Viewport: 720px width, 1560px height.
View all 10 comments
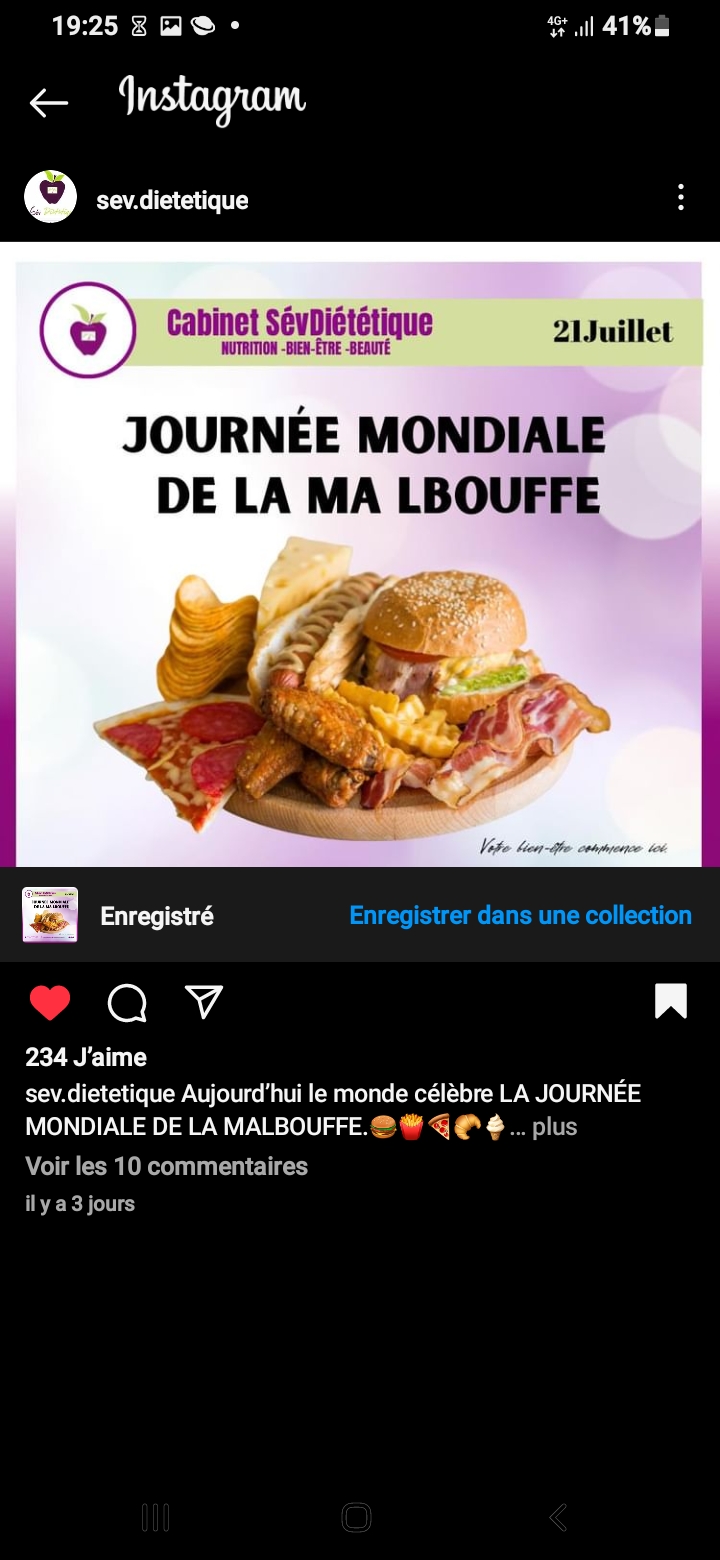[166, 1166]
